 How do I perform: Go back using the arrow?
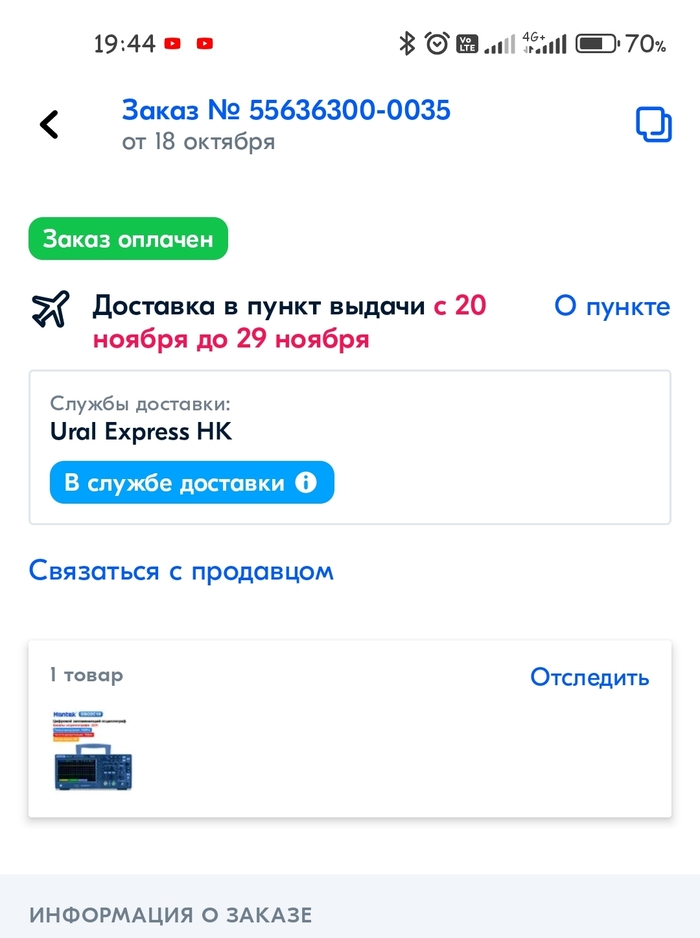pyautogui.click(x=49, y=125)
